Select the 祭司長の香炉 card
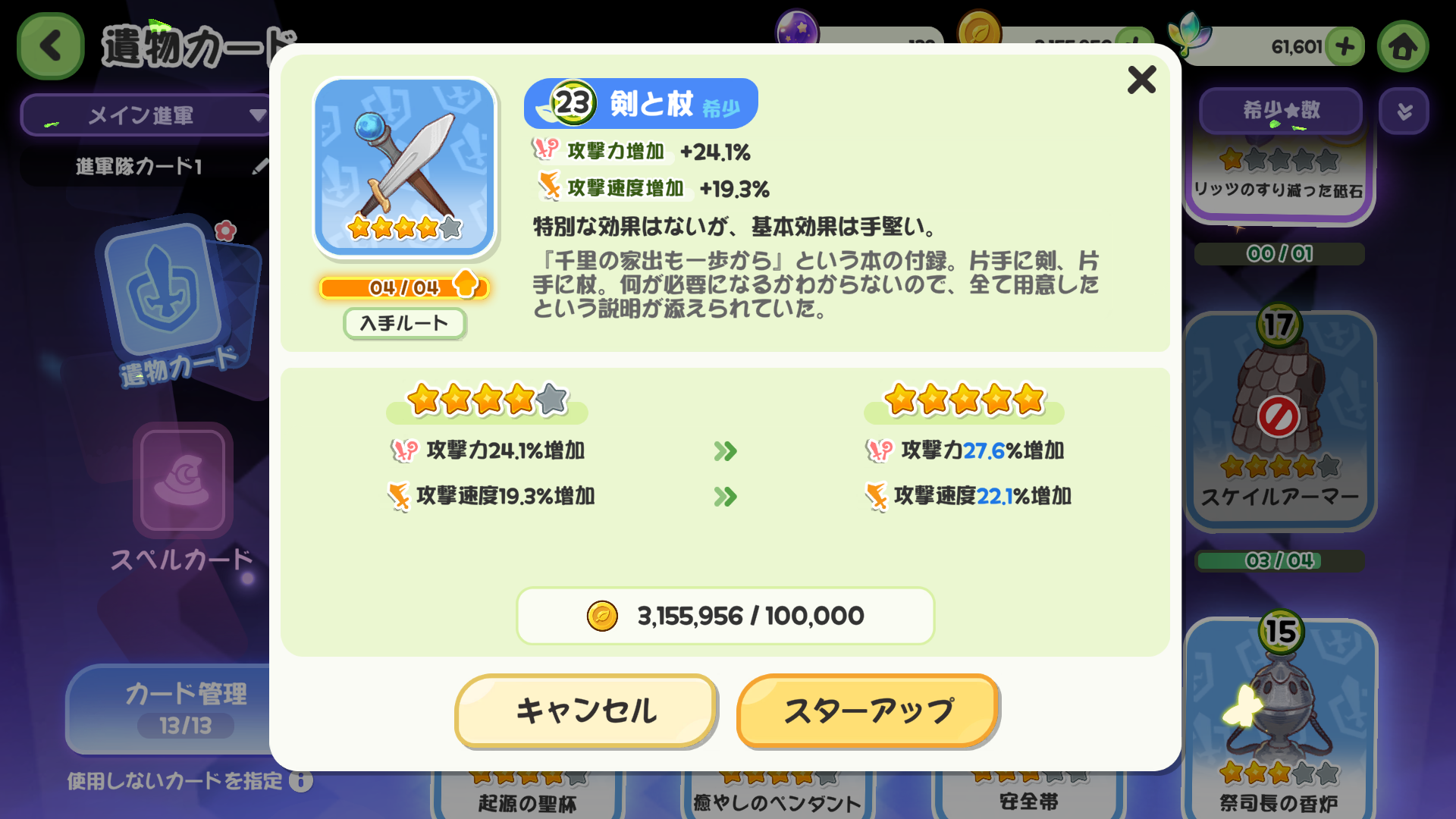 click(x=1279, y=720)
